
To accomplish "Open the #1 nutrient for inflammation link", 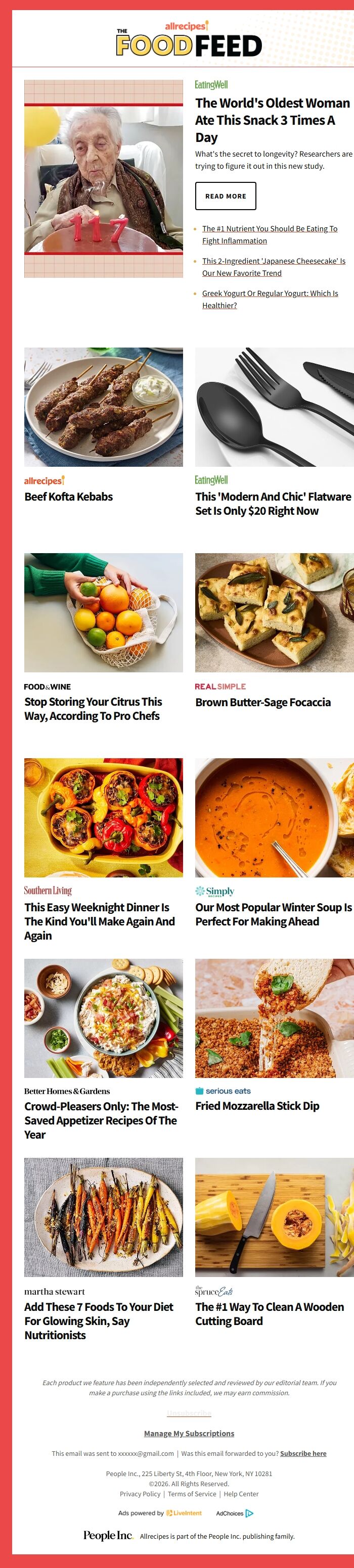I will [x=270, y=234].
